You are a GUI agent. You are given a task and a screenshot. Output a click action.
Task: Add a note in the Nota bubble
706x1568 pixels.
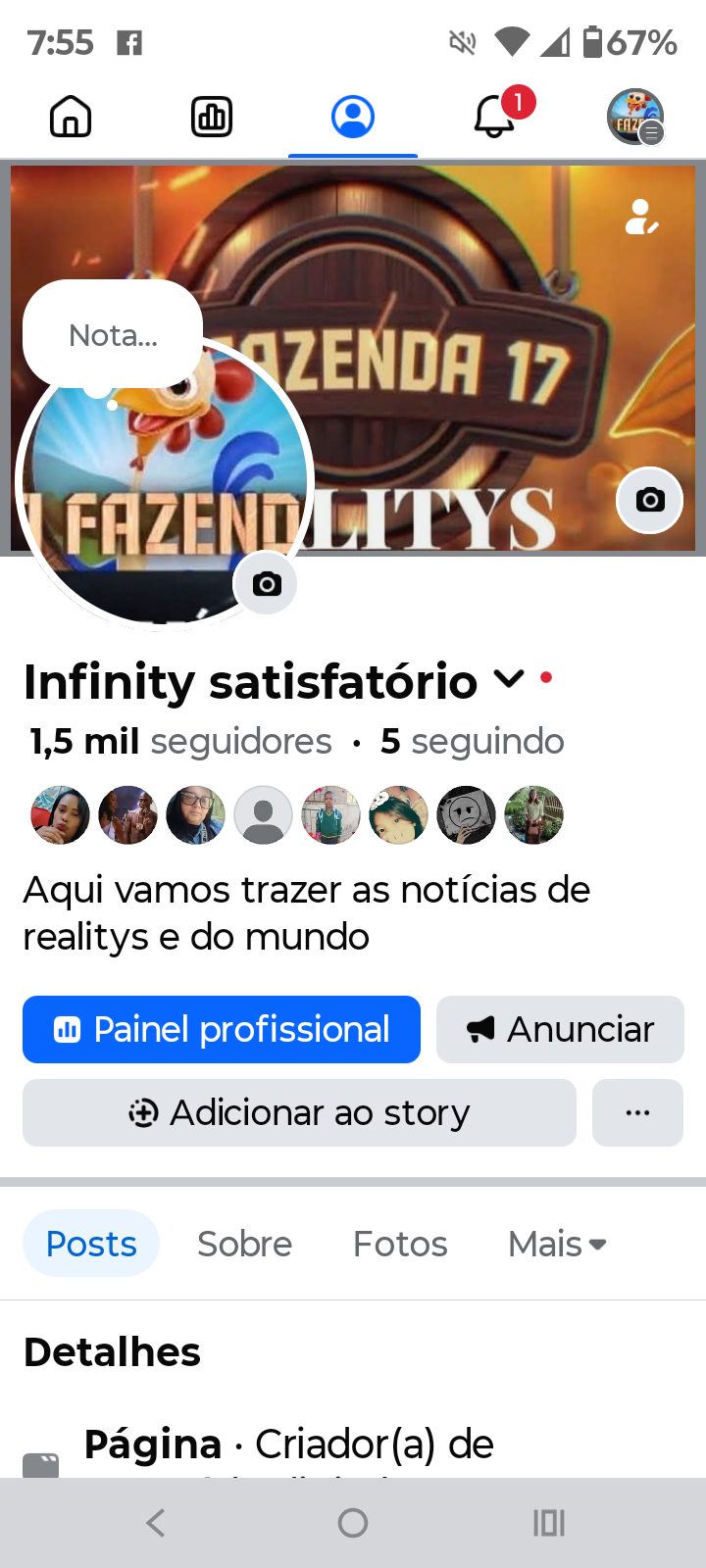tap(113, 335)
